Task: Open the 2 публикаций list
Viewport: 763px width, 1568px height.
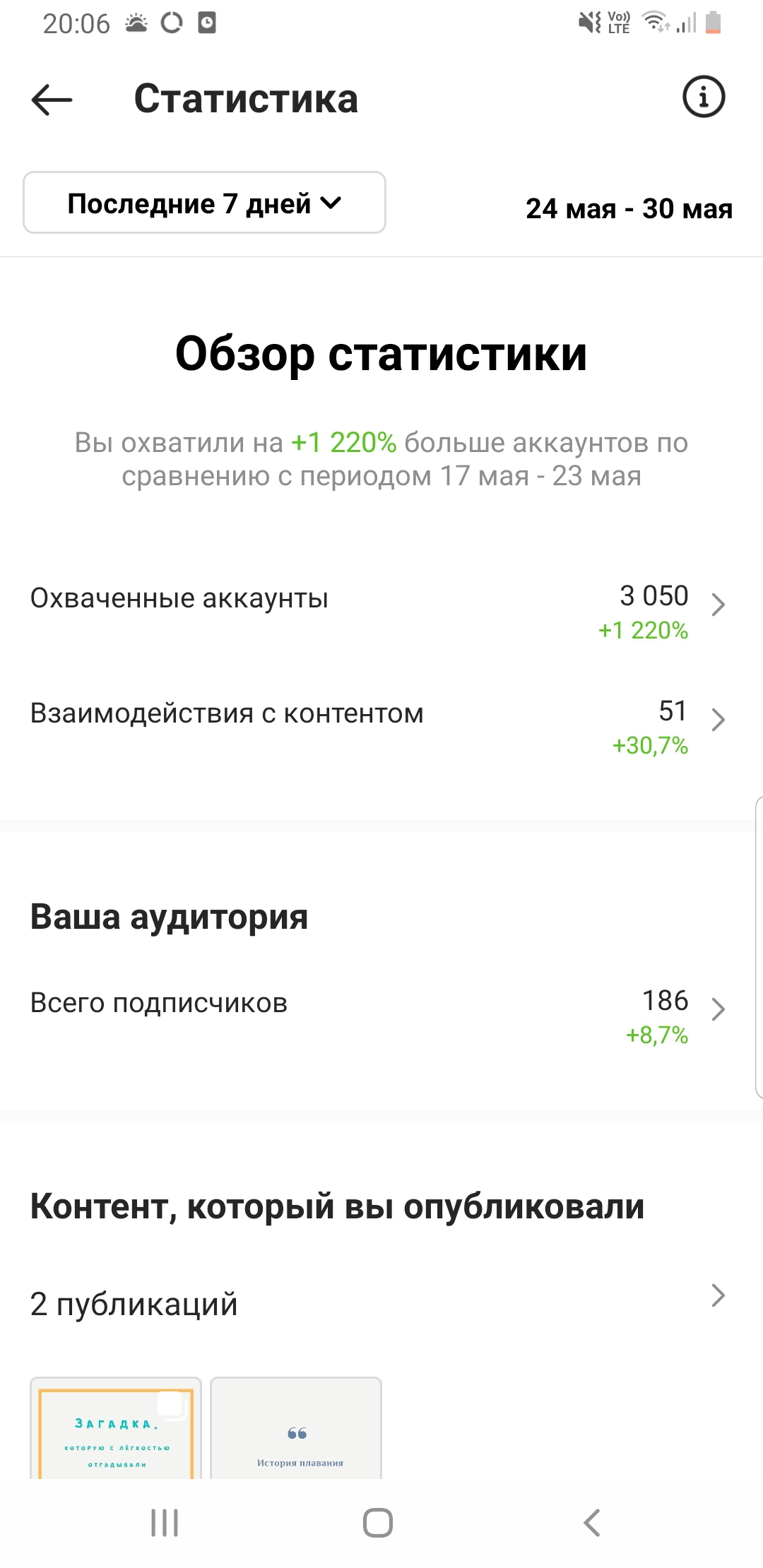Action: click(381, 1303)
